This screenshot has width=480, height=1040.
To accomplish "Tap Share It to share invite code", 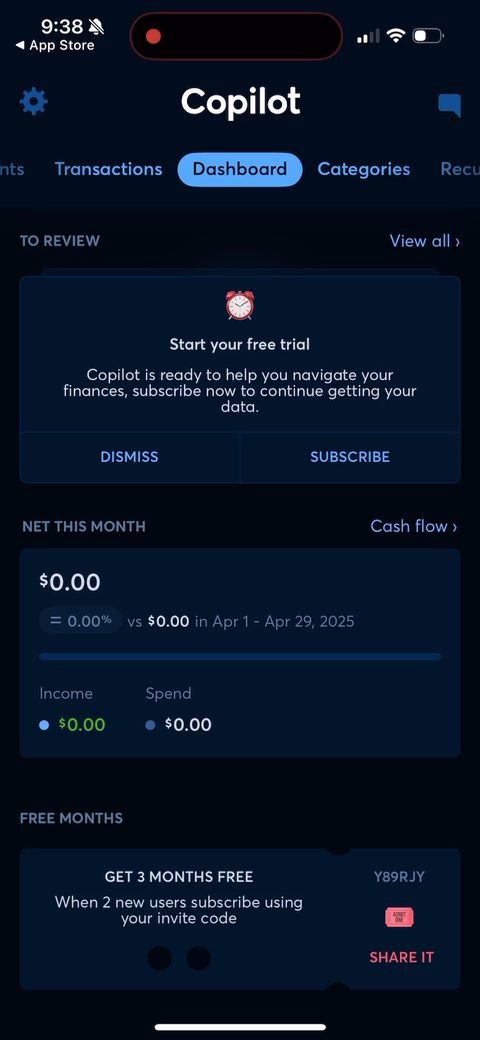I will pyautogui.click(x=402, y=957).
